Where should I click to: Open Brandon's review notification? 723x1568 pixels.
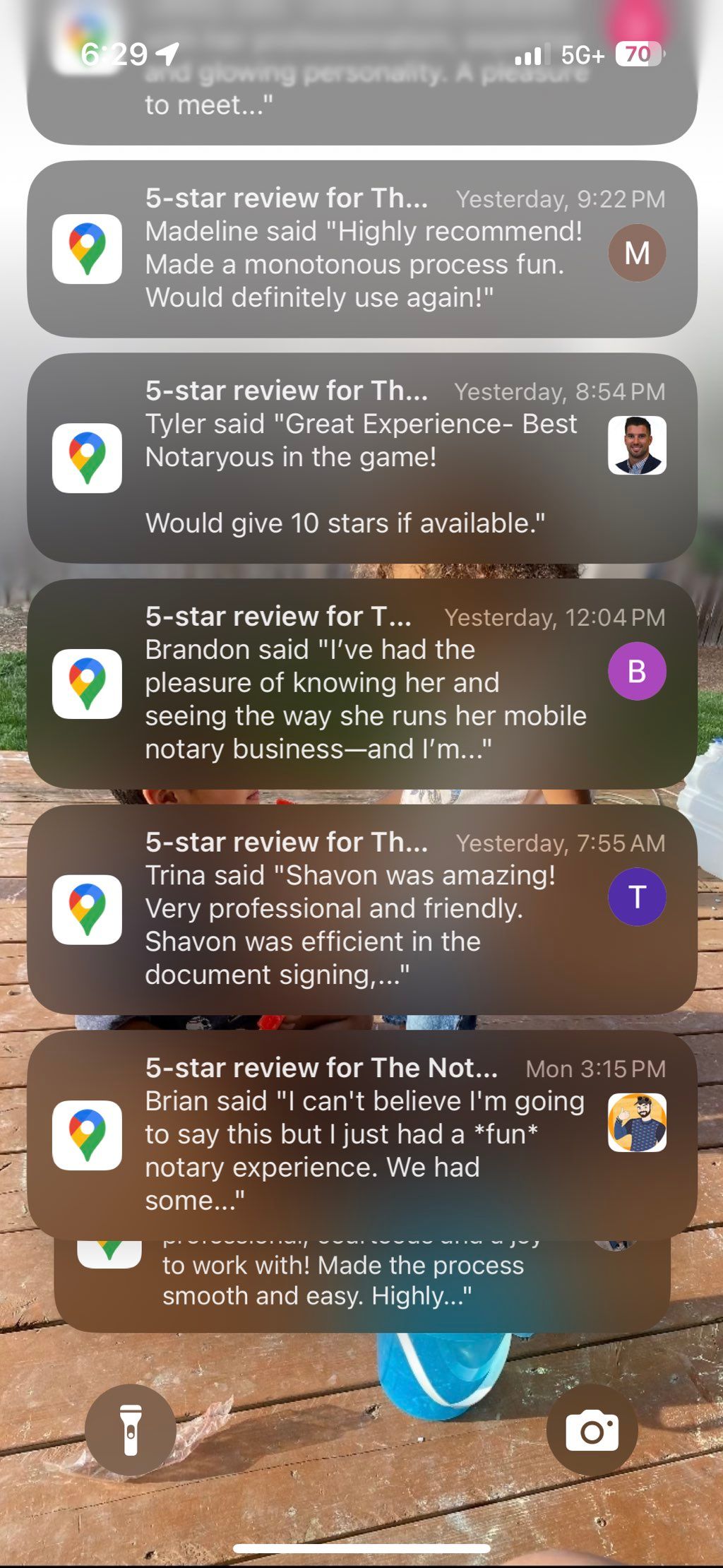click(x=361, y=684)
